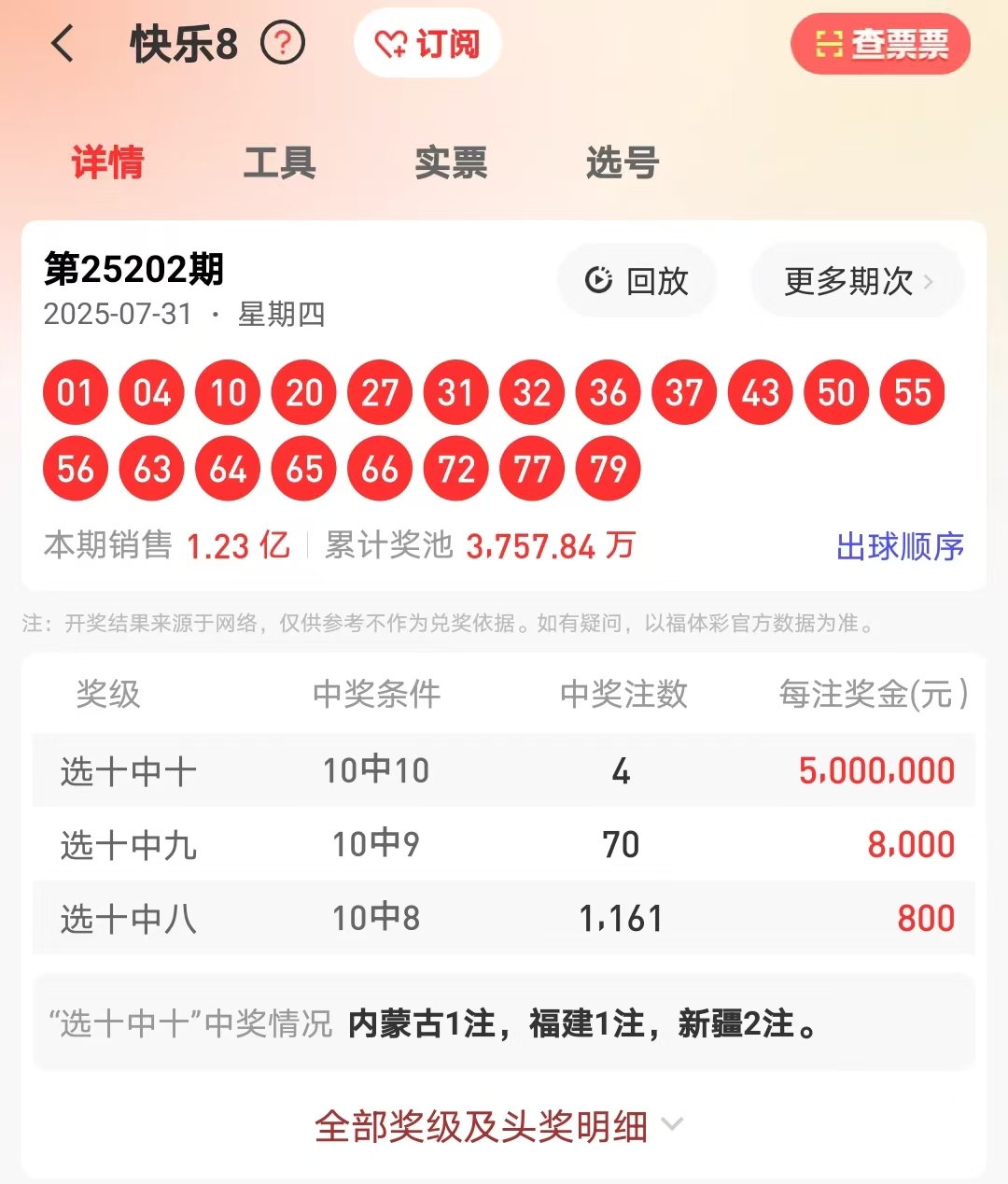1008x1184 pixels.
Task: Switch to the 详情 tab
Action: [x=108, y=162]
